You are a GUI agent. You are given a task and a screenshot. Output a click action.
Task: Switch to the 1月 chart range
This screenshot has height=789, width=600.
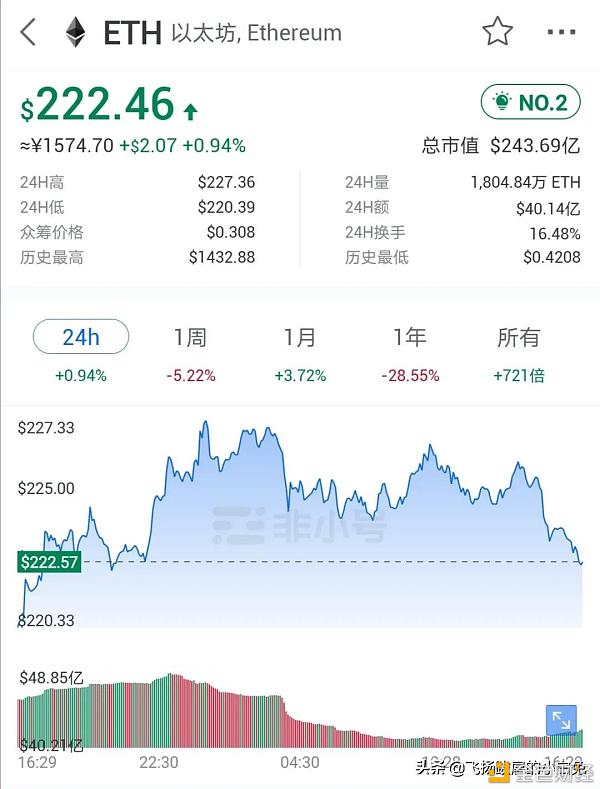pos(300,338)
